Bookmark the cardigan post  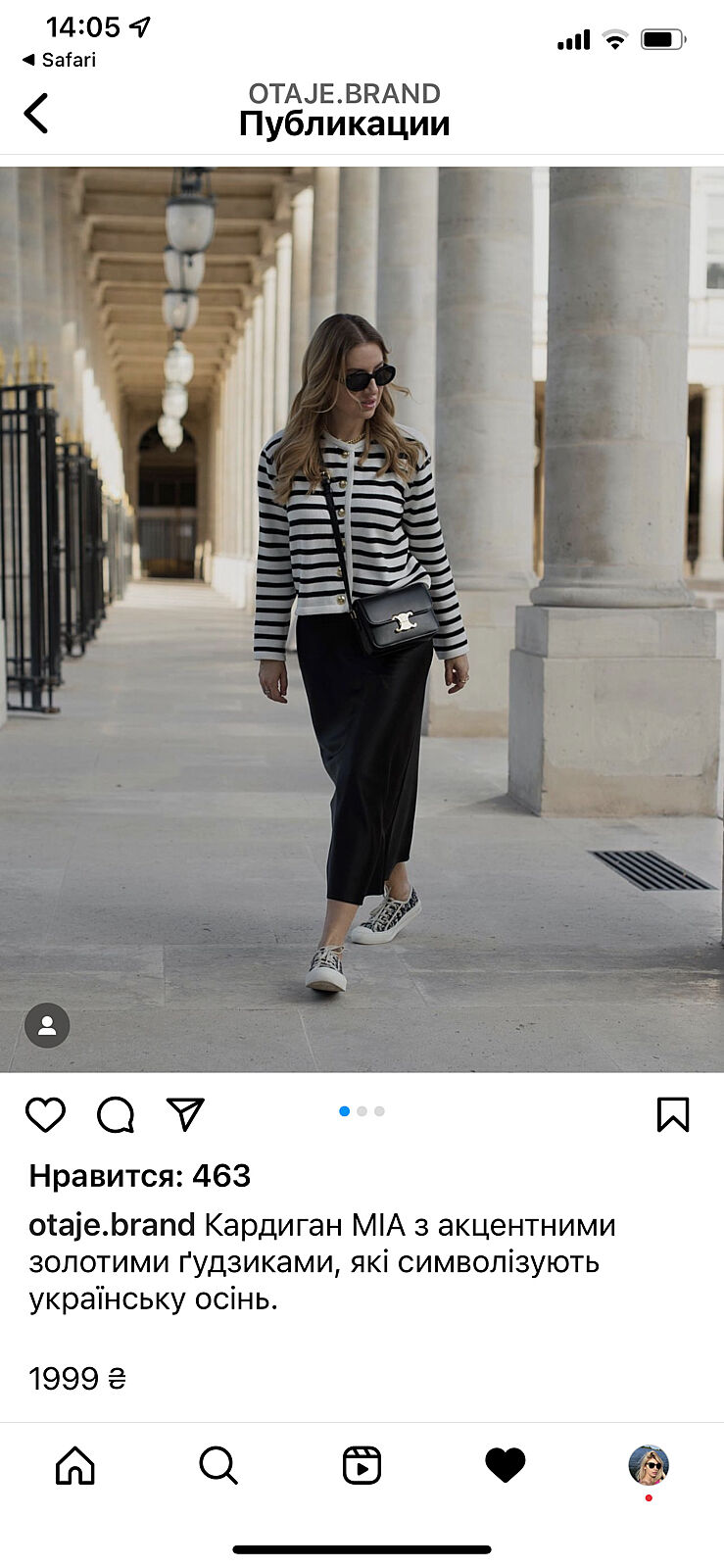coord(672,1114)
